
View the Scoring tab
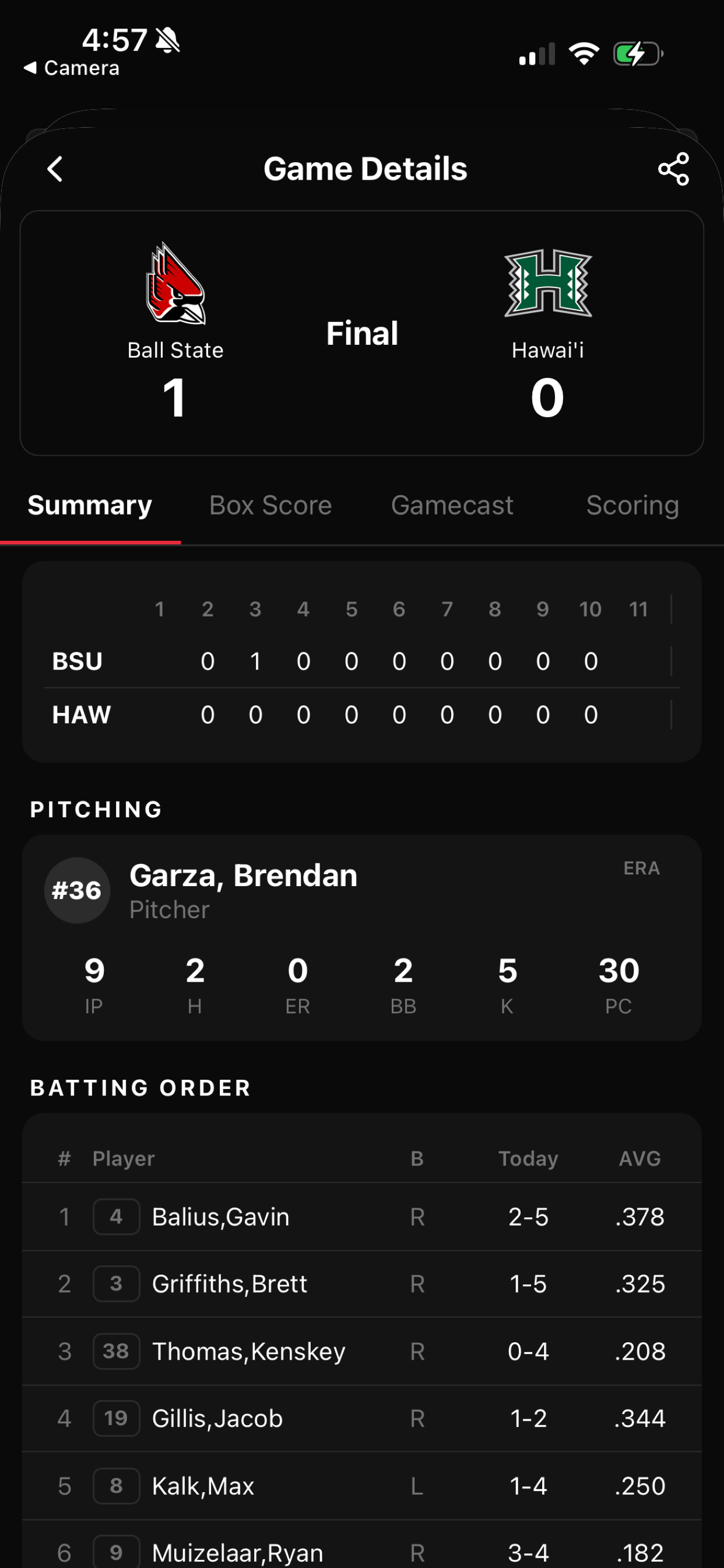(632, 505)
